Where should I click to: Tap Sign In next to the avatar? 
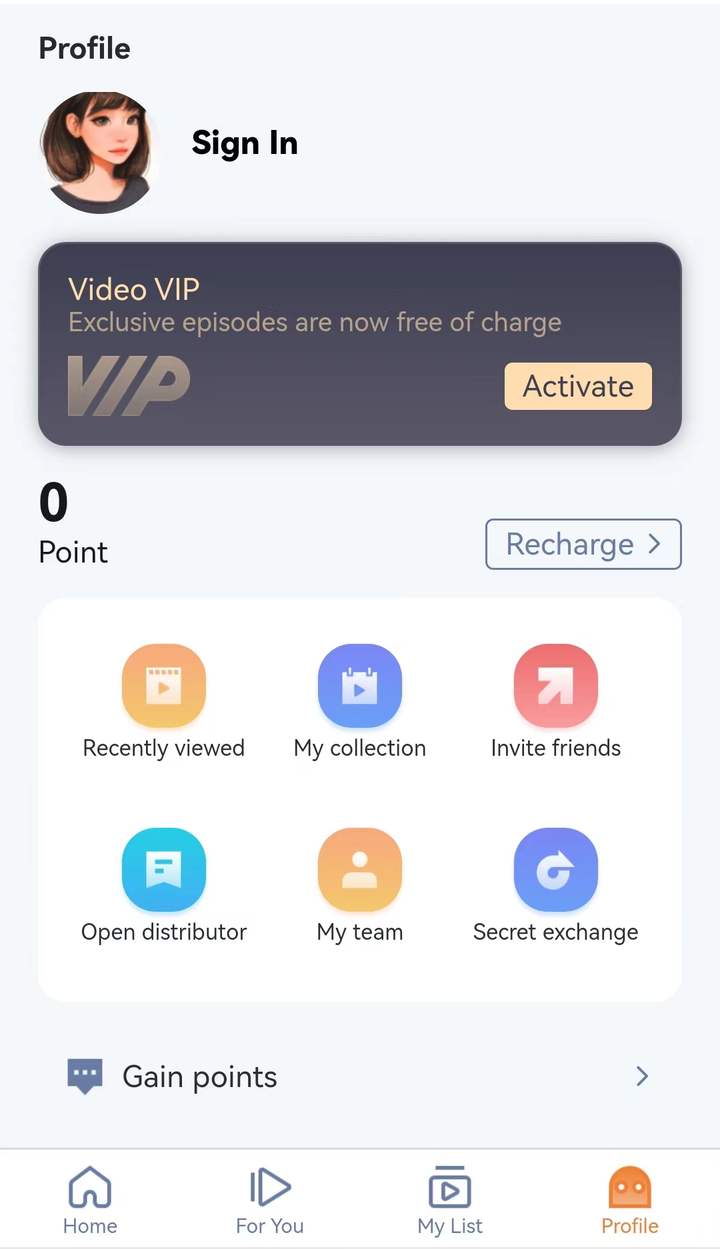pyautogui.click(x=245, y=143)
